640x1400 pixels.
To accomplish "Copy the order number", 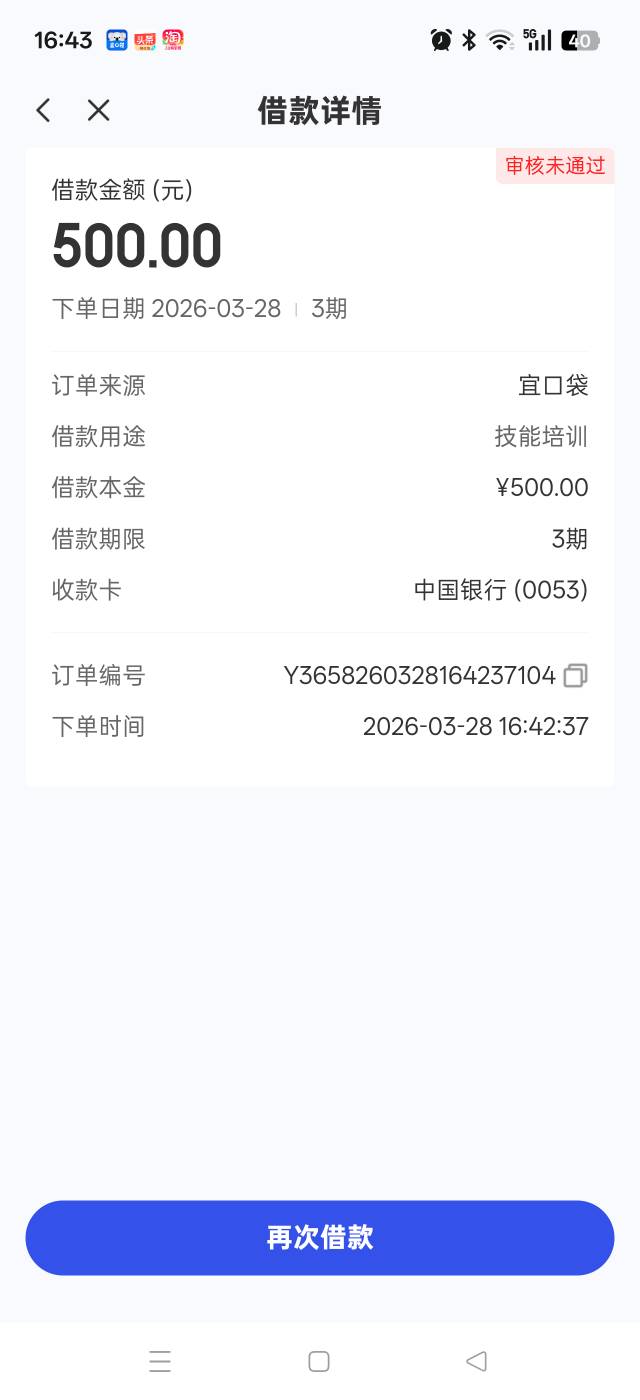I will point(575,676).
